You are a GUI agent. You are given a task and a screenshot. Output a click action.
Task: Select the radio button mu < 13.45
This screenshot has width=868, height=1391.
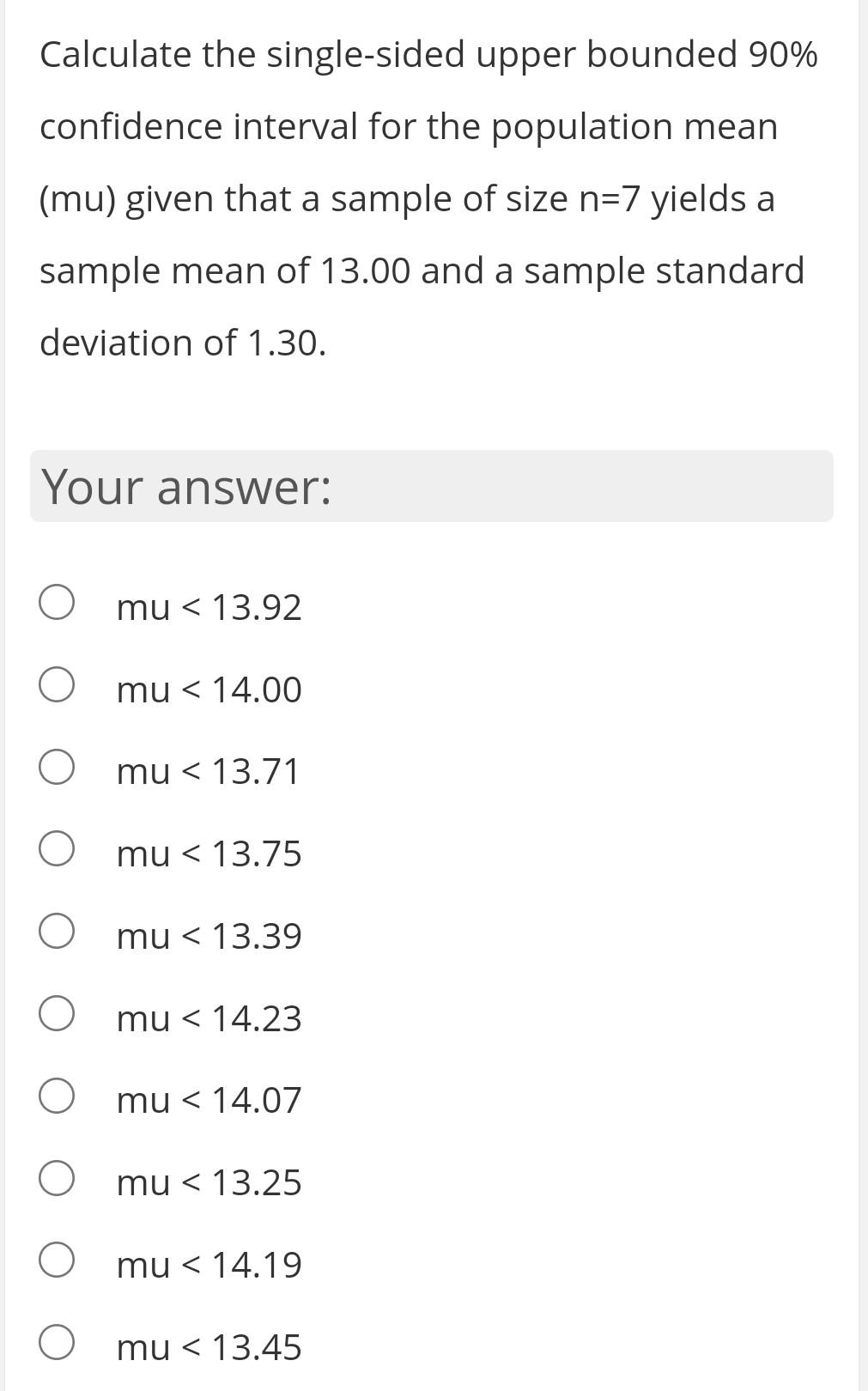(x=57, y=1343)
